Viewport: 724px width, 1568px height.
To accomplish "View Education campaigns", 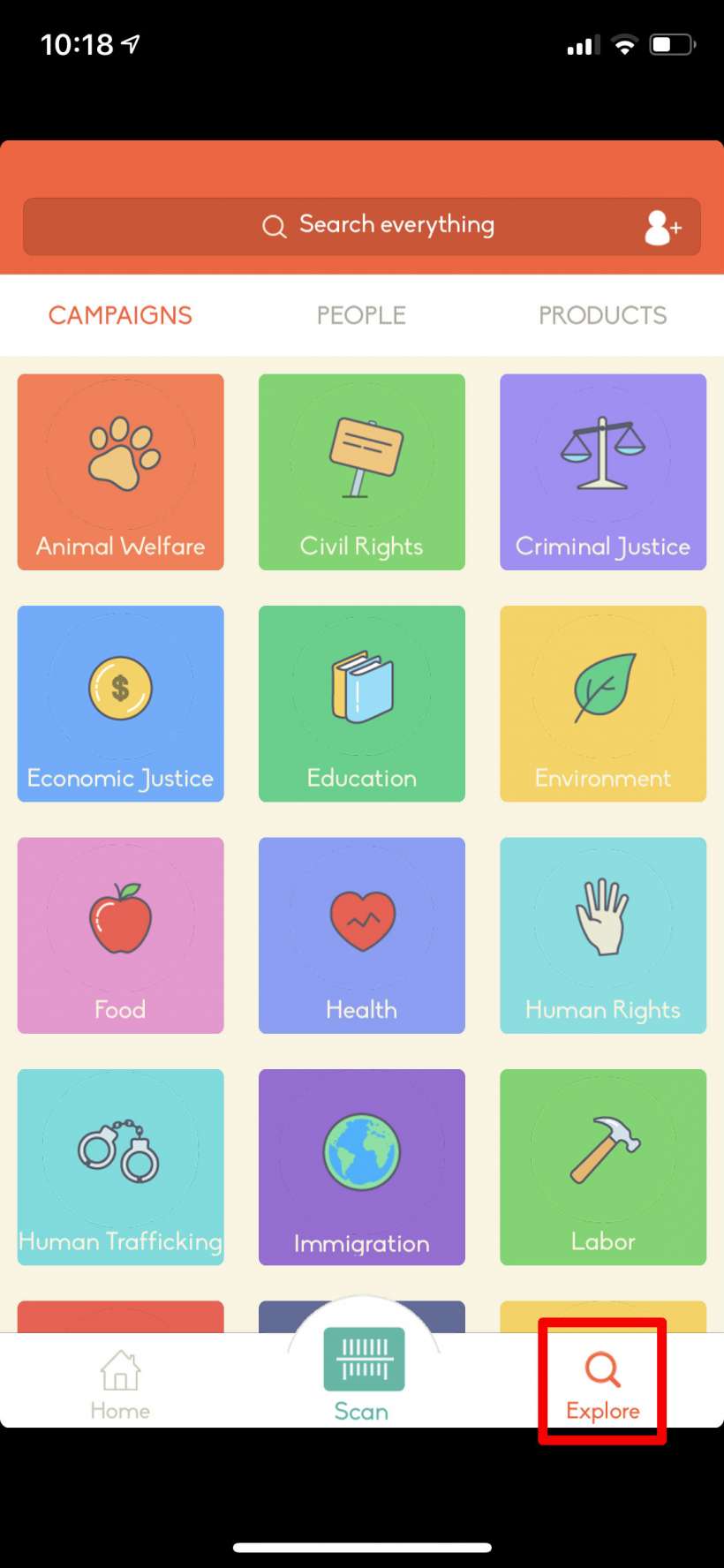I will point(361,704).
